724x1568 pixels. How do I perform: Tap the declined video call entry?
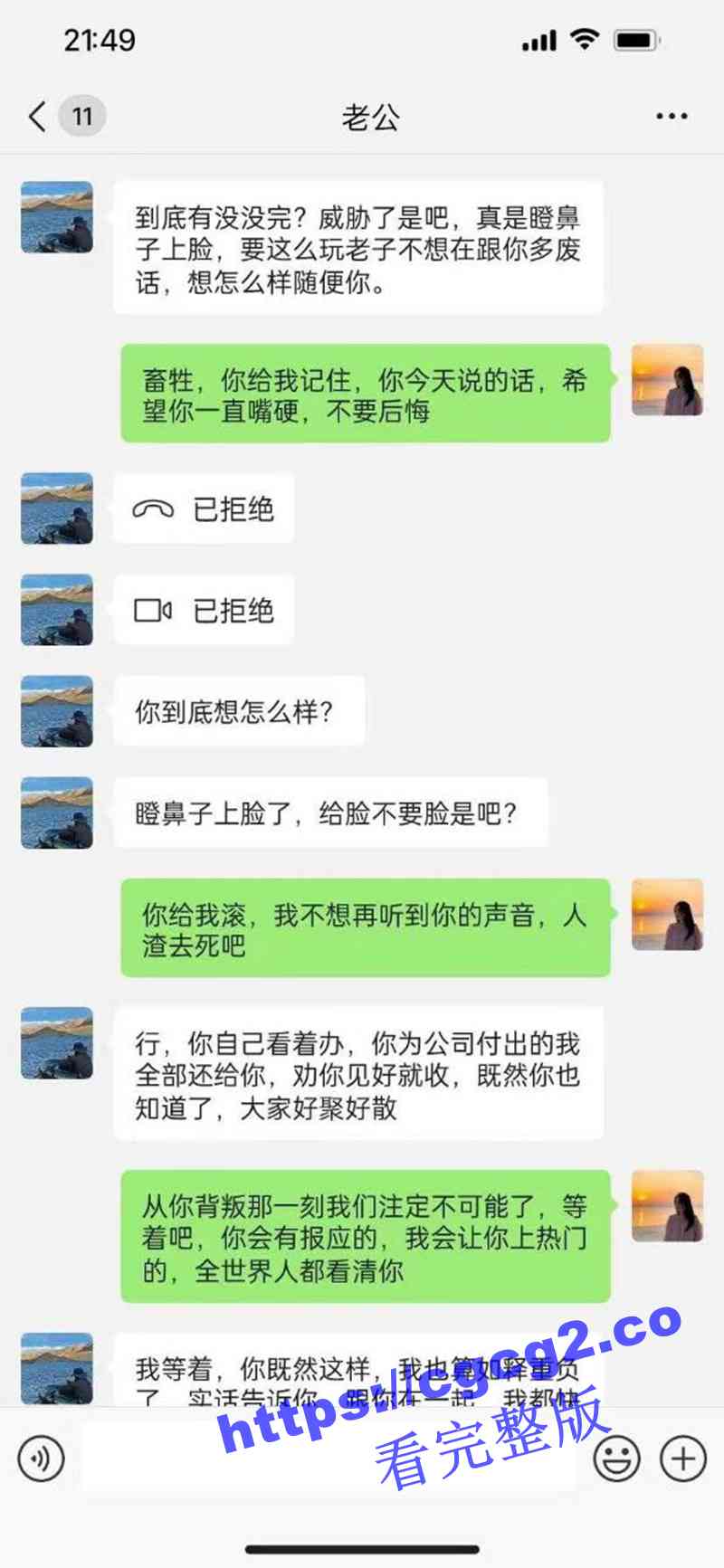[204, 611]
